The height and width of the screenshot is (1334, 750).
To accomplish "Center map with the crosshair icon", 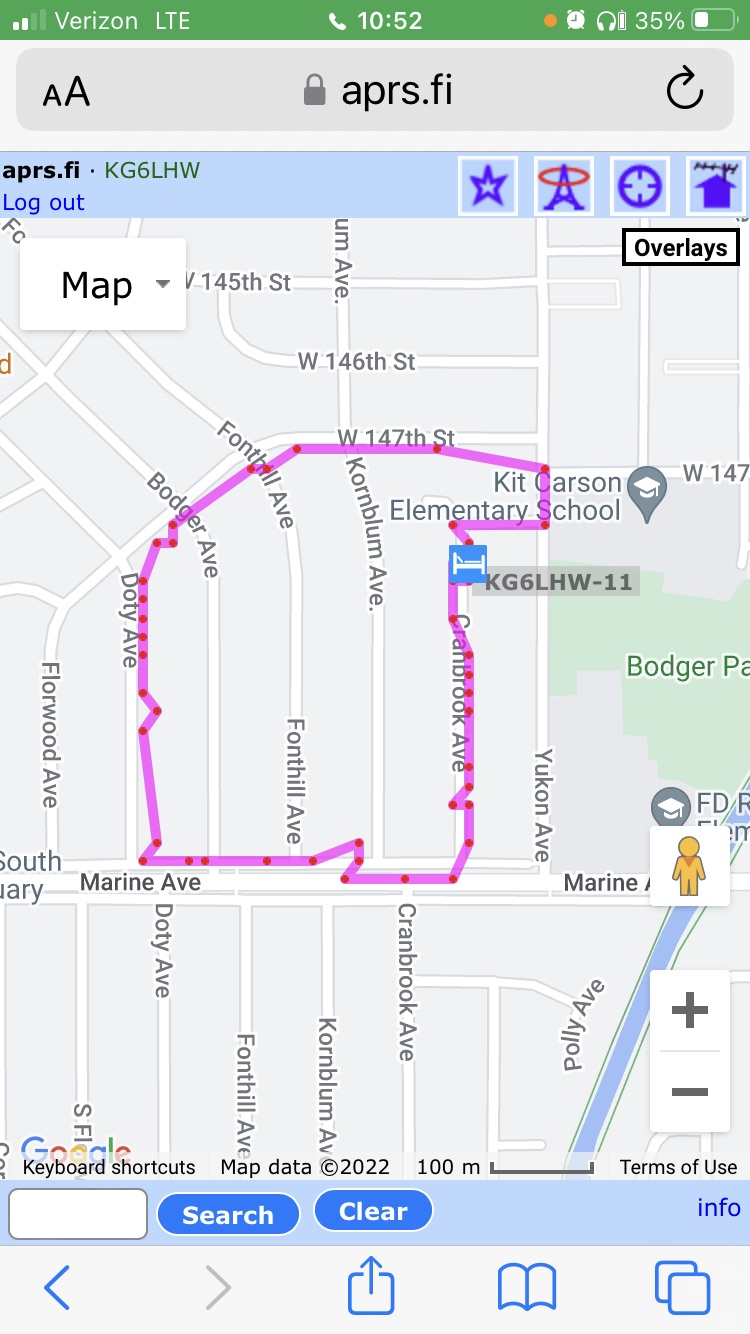I will pos(640,186).
